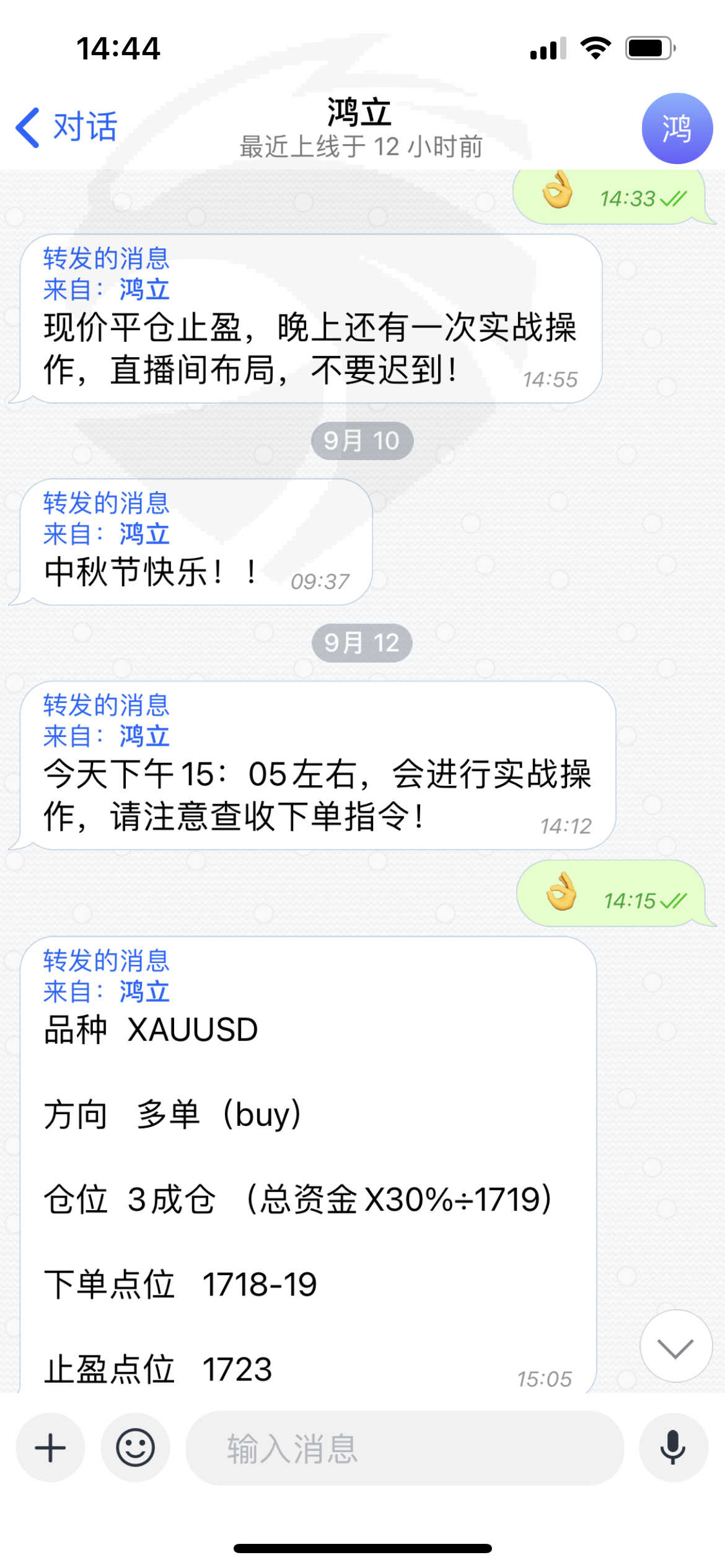Viewport: 725px width, 1568px height.
Task: Tap forwarded sender 鸿立 in 15:05 notice message
Action: tap(144, 736)
